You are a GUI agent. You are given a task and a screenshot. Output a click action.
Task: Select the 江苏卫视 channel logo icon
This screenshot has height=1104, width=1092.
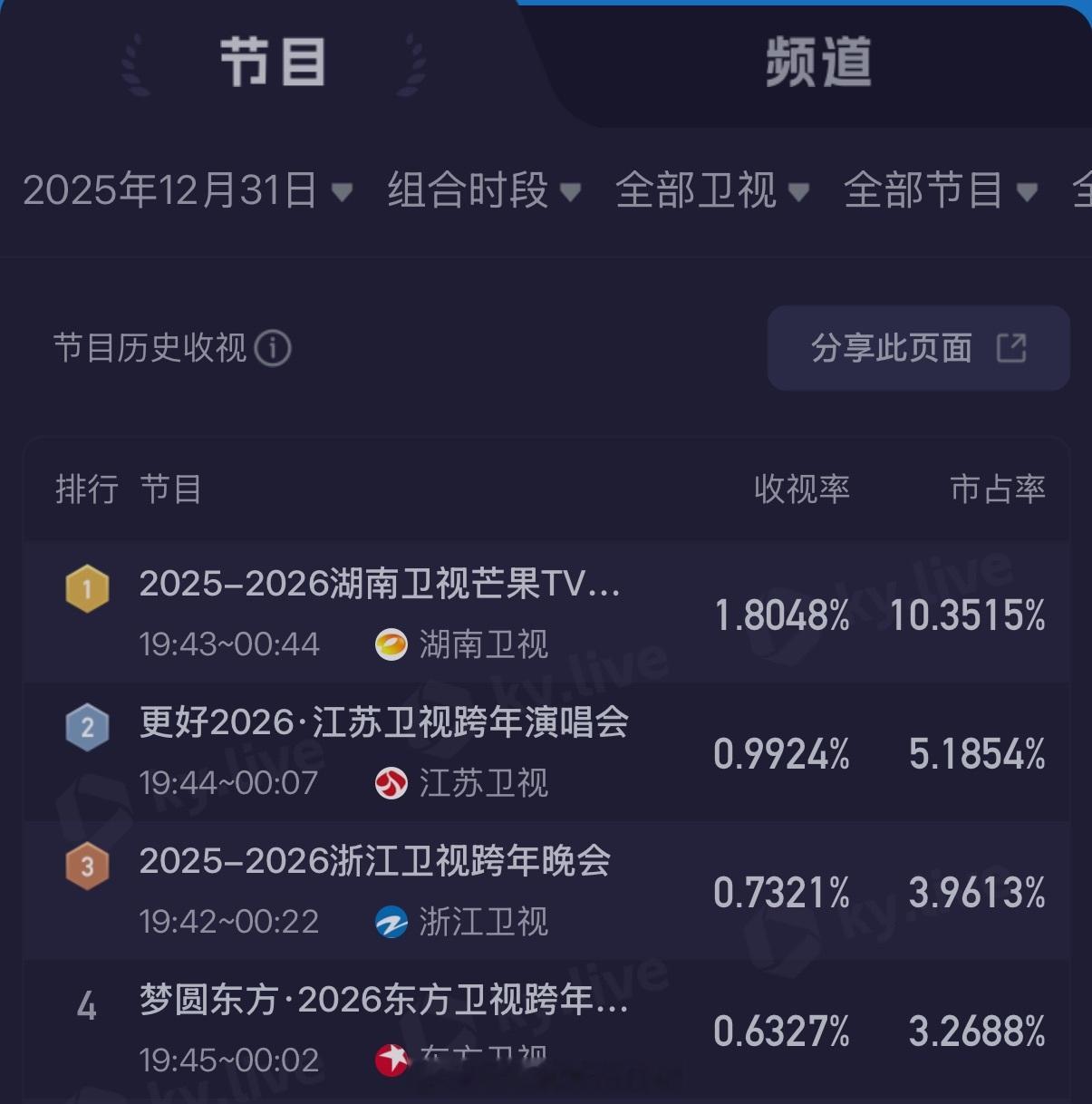pyautogui.click(x=394, y=783)
